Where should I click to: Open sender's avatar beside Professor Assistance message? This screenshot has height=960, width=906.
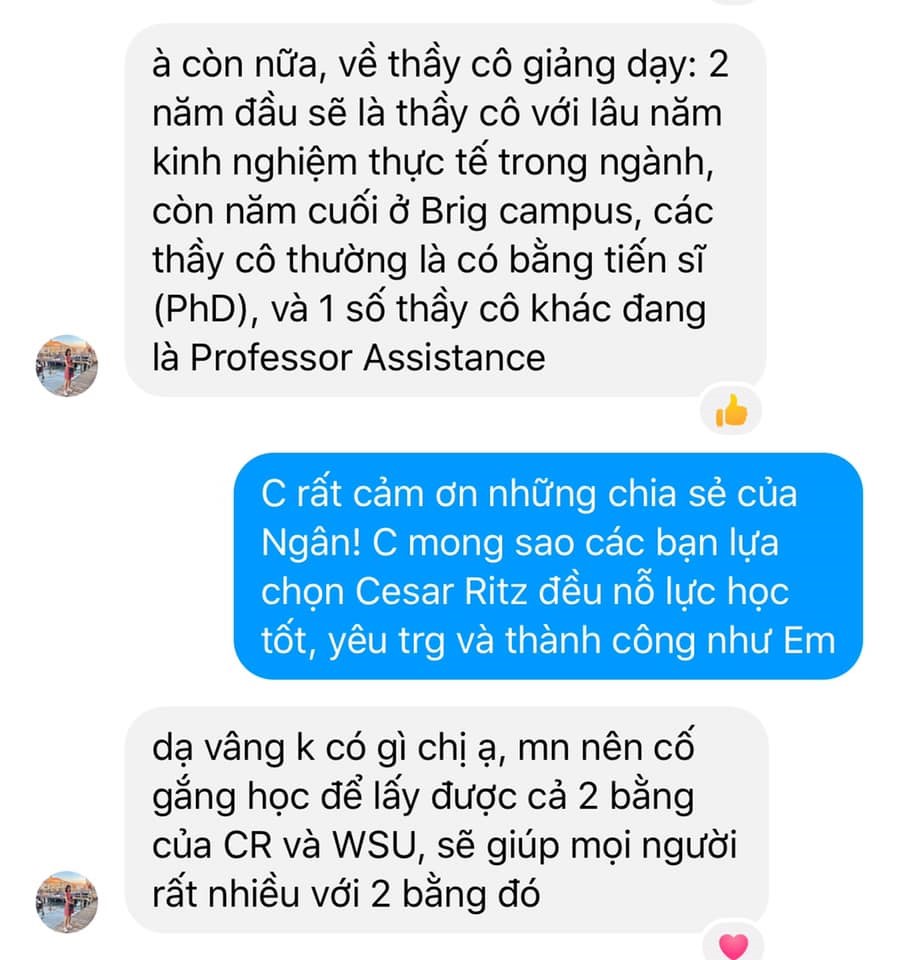[68, 366]
